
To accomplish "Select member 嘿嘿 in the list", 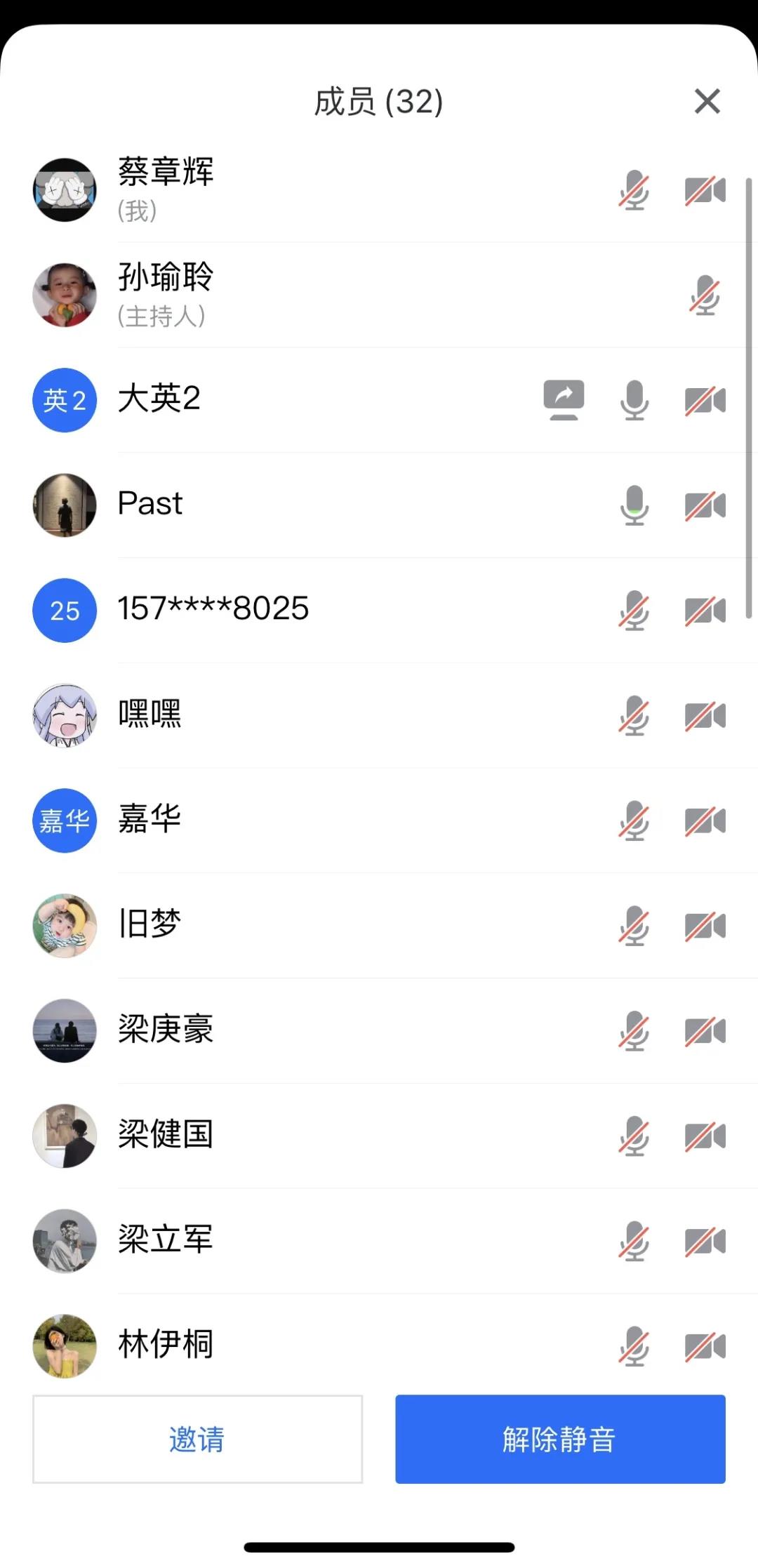I will click(149, 715).
